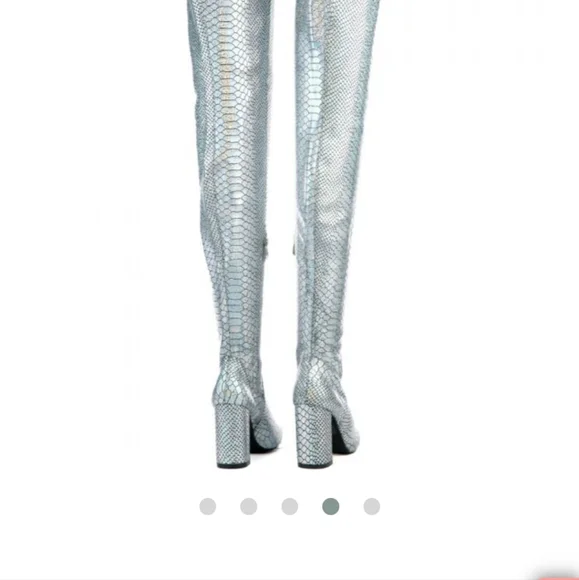Screen dimensions: 579x580
Task: Show the last image via fifth dot
Action: pyautogui.click(x=372, y=506)
